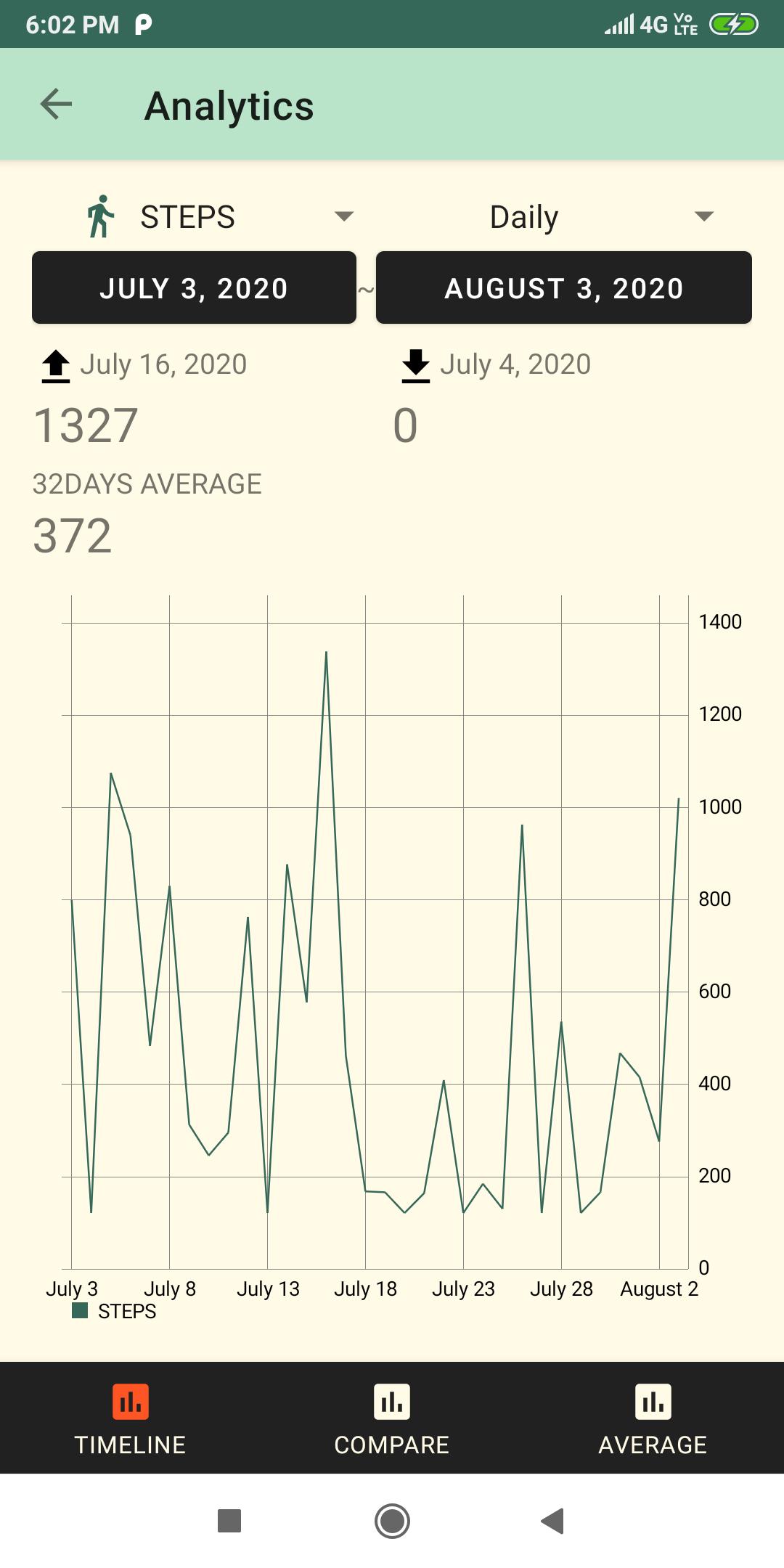The height and width of the screenshot is (1568, 784).
Task: Select the Timeline tab
Action: (x=131, y=1418)
